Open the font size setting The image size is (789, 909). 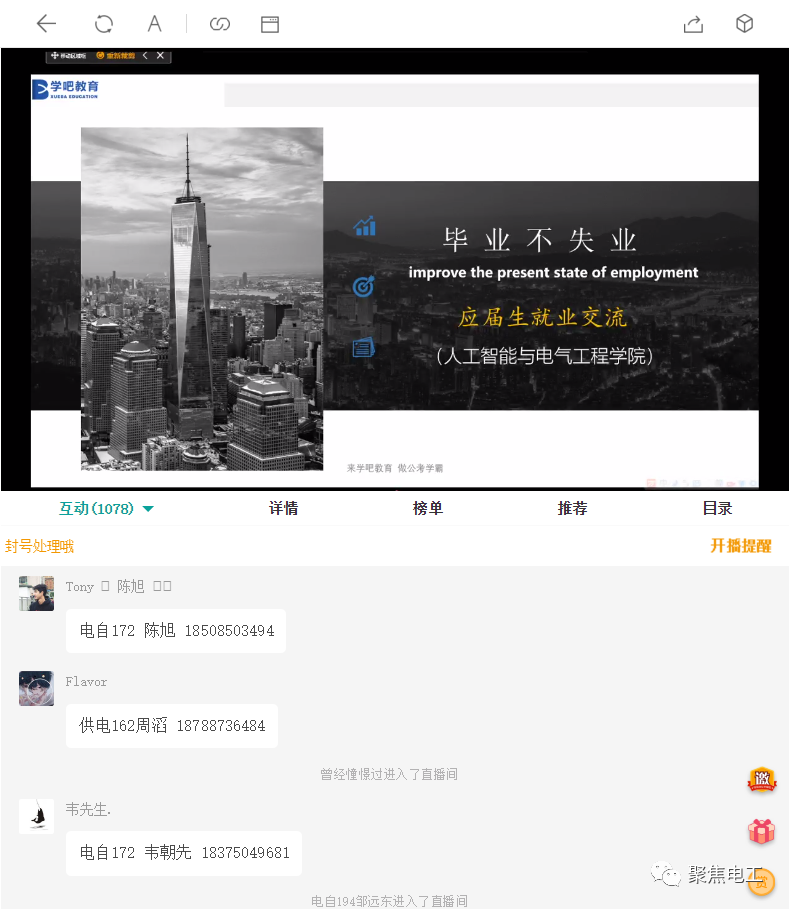(x=155, y=24)
